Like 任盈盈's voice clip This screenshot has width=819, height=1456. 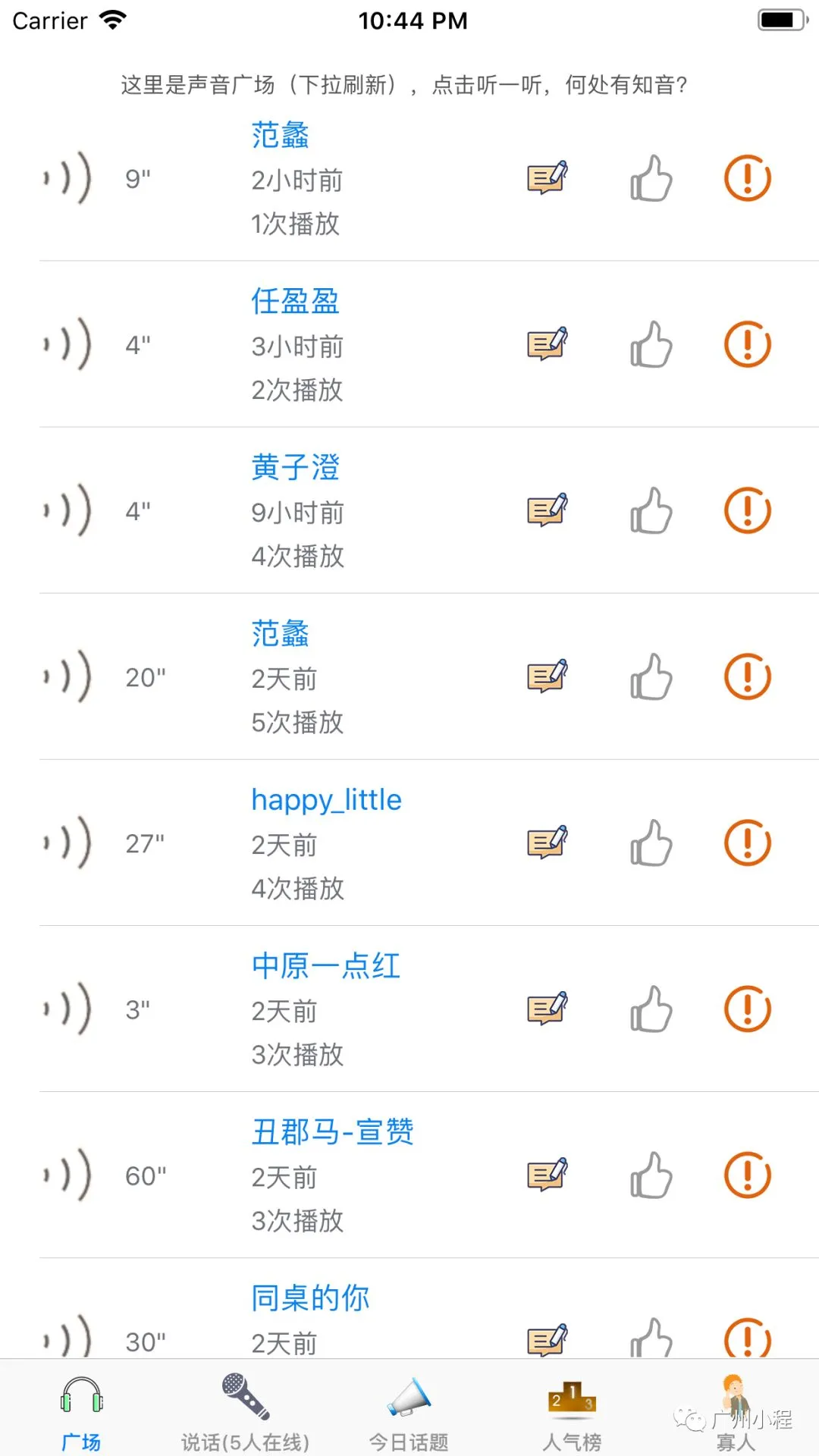[651, 345]
